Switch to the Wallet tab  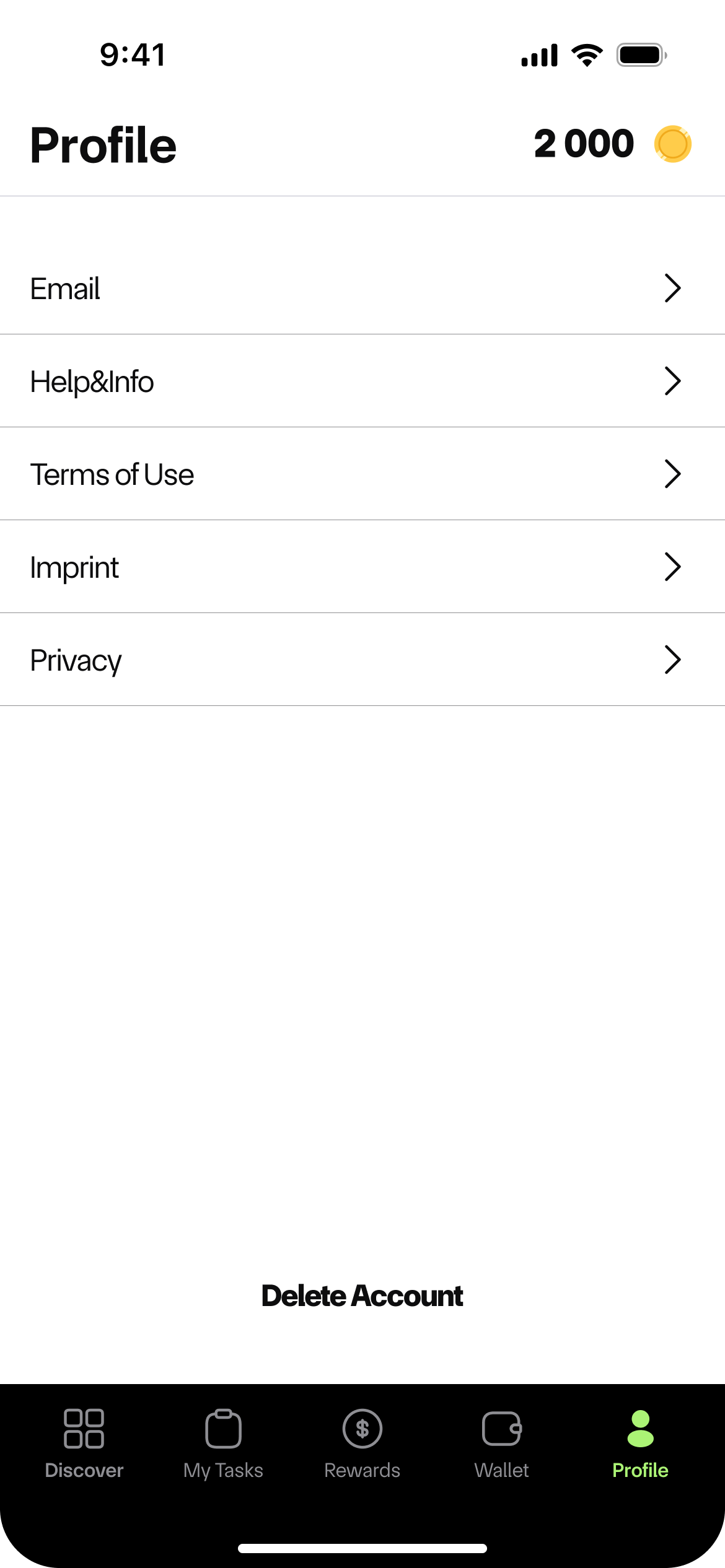coord(502,1444)
